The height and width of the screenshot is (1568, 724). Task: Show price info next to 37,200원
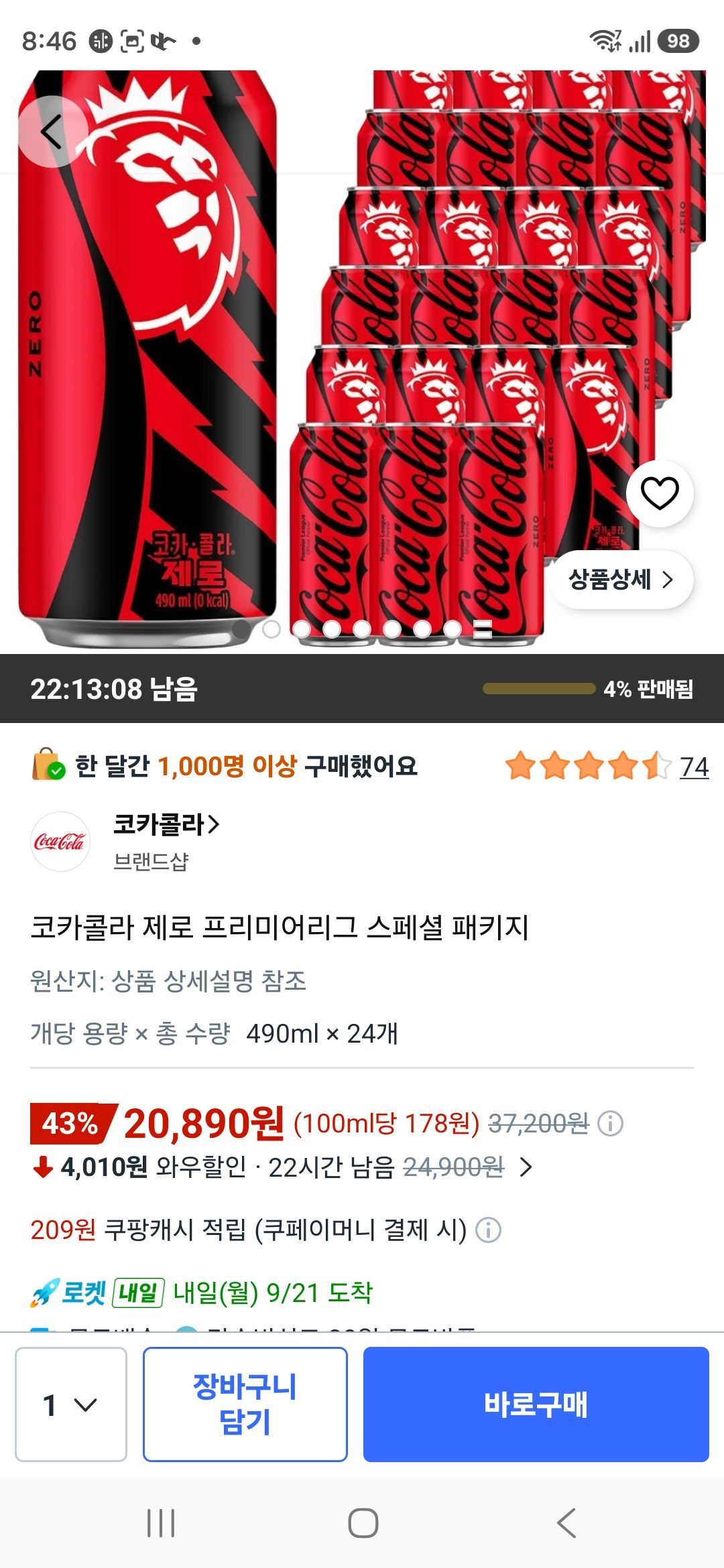[x=610, y=1124]
